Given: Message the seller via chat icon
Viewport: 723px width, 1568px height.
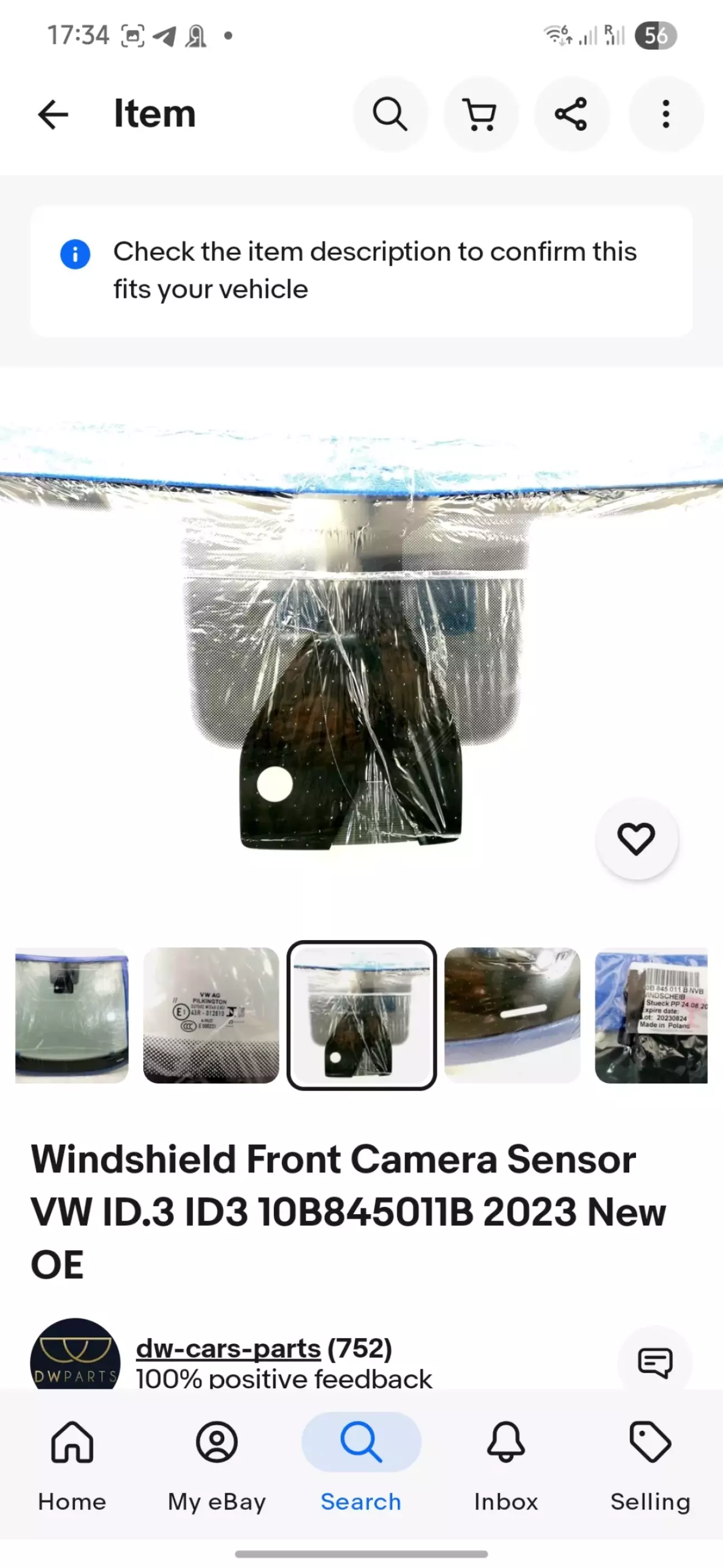Looking at the screenshot, I should pyautogui.click(x=655, y=1361).
